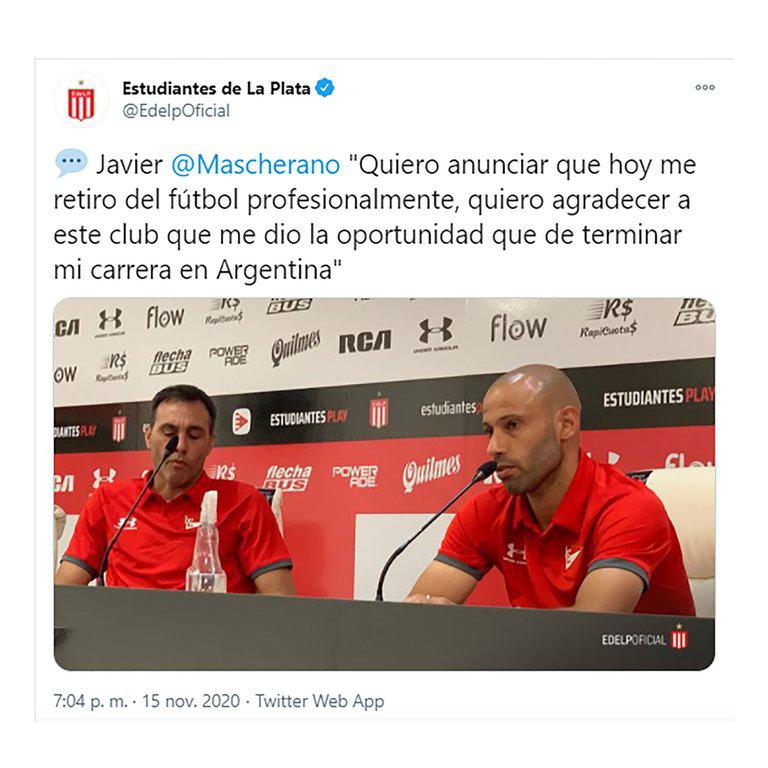The height and width of the screenshot is (768, 768).
Task: Open the 7:04 p. m. 15 nov. 2020 timestamp
Action: pos(146,701)
